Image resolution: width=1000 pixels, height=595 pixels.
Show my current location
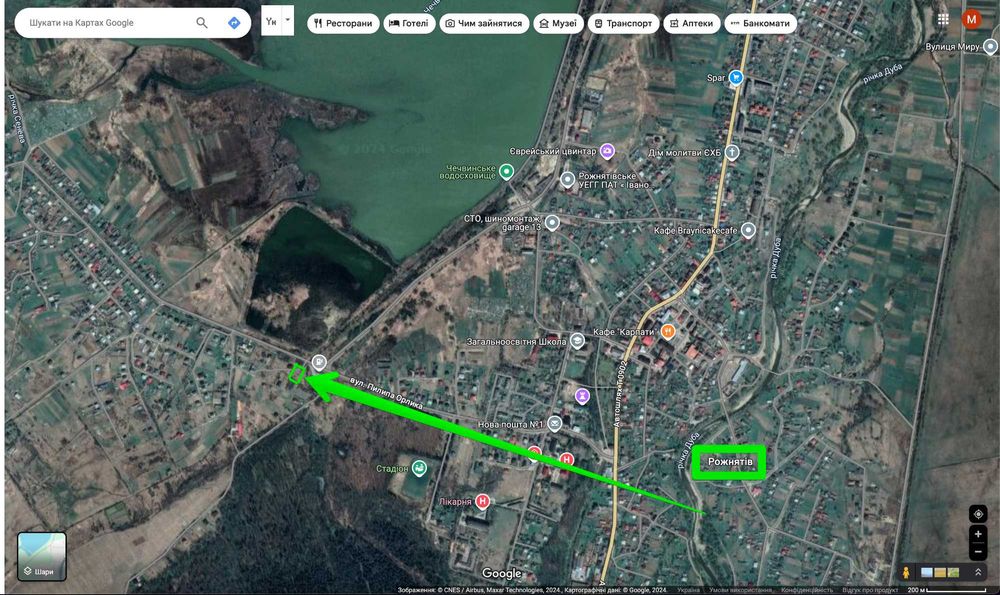click(978, 514)
